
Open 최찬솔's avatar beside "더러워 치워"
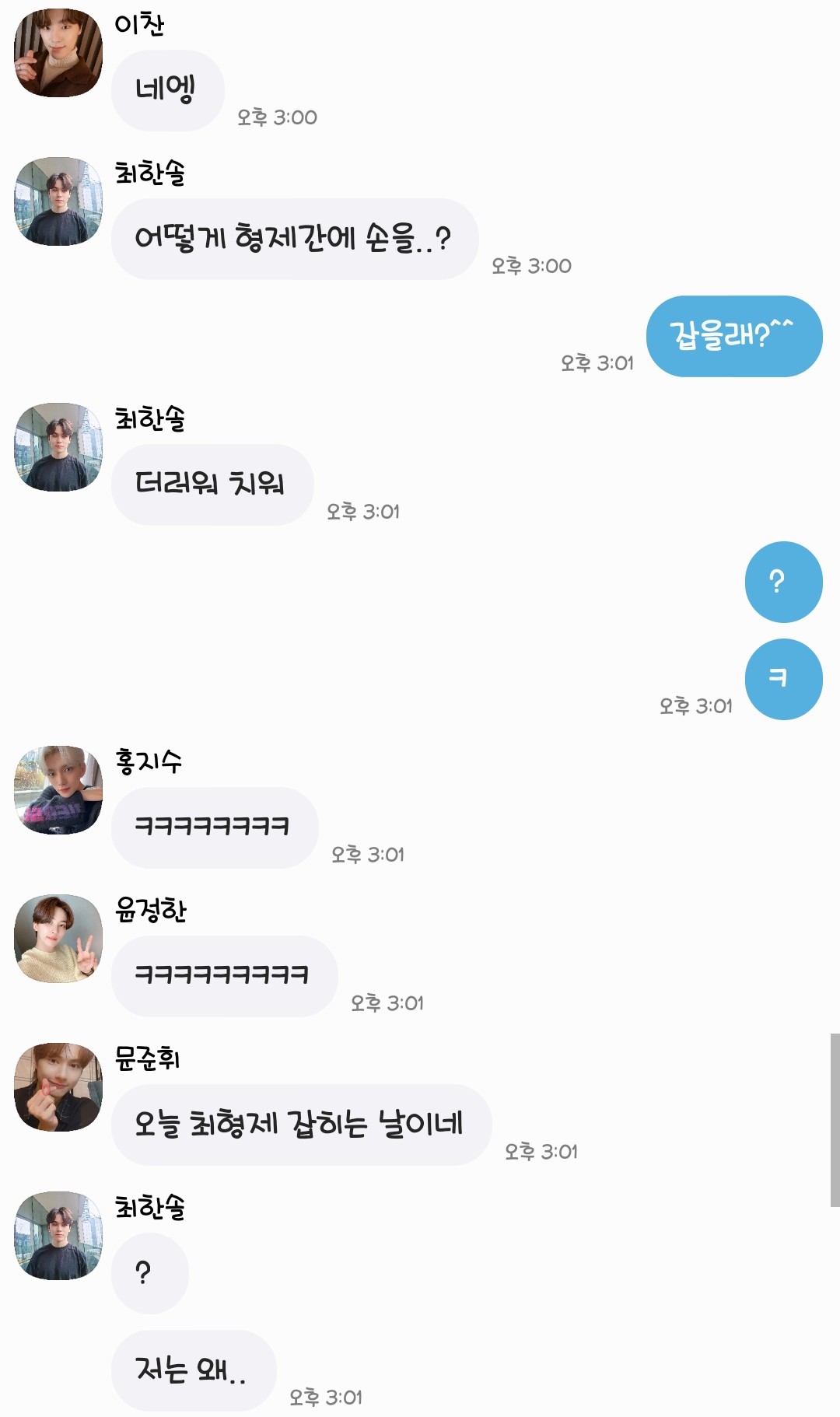(x=58, y=447)
